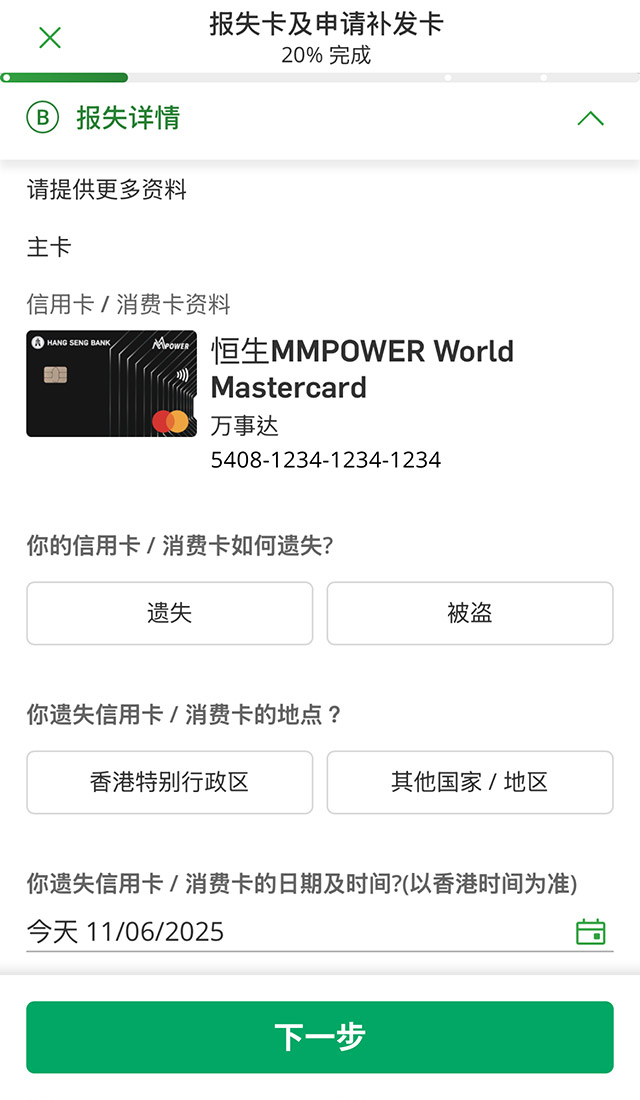Screen dimensions: 640x1100
Task: Select 遗失 as how card was lost
Action: [169, 613]
